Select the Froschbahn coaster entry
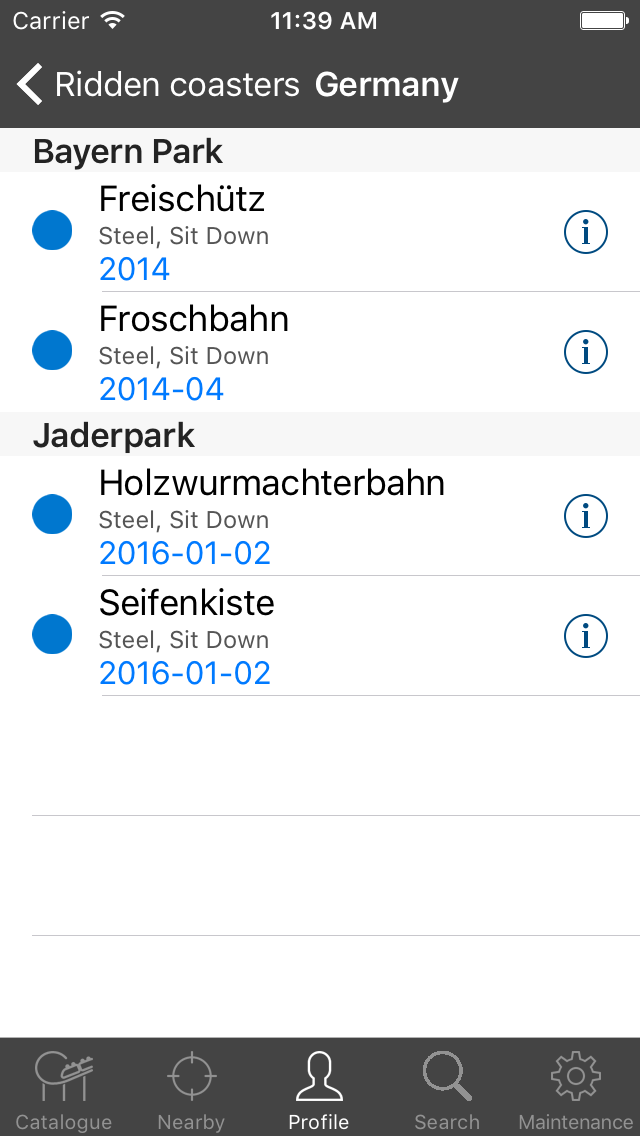This screenshot has height=1136, width=640. [x=320, y=352]
